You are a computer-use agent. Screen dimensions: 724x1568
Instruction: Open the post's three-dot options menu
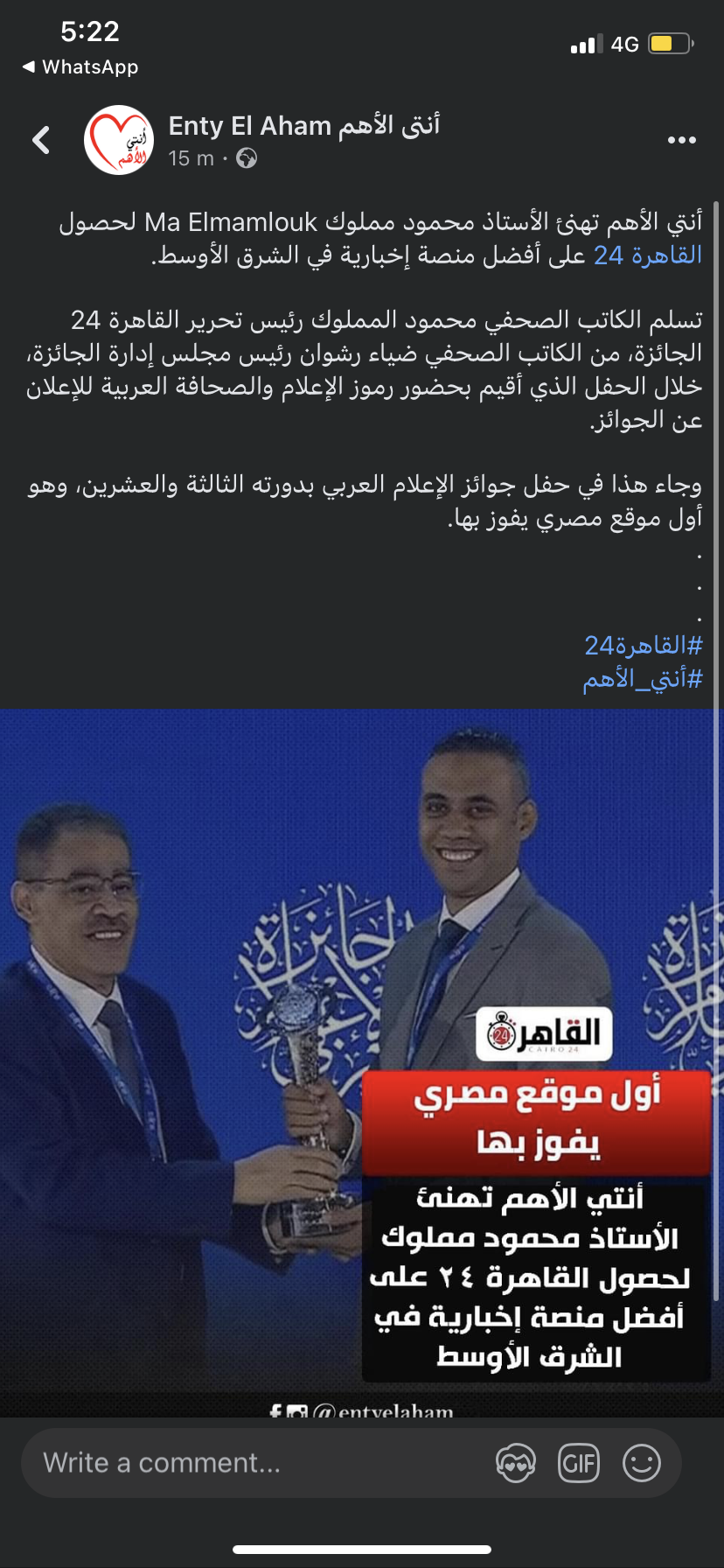tap(681, 140)
